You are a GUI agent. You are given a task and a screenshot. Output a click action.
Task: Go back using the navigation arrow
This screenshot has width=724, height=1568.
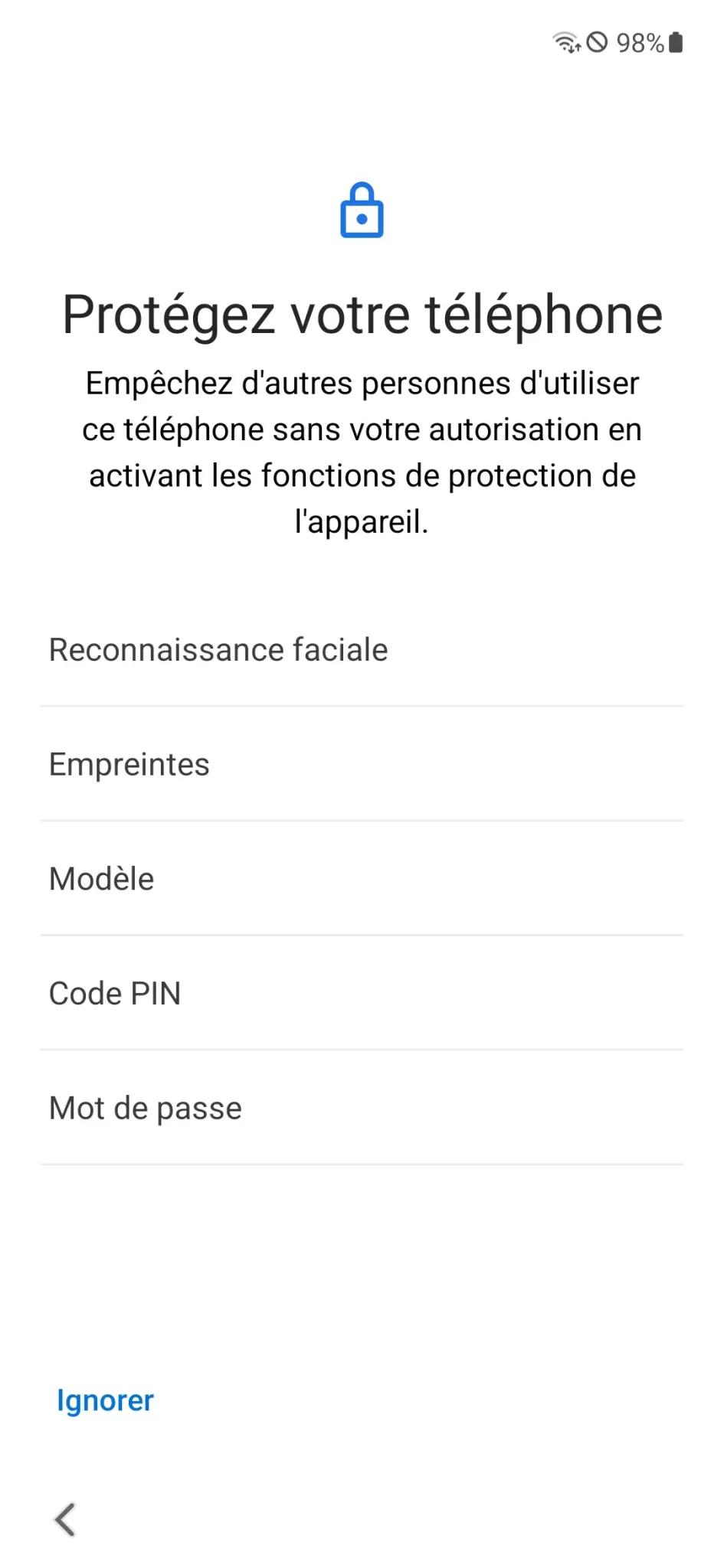(65, 1519)
